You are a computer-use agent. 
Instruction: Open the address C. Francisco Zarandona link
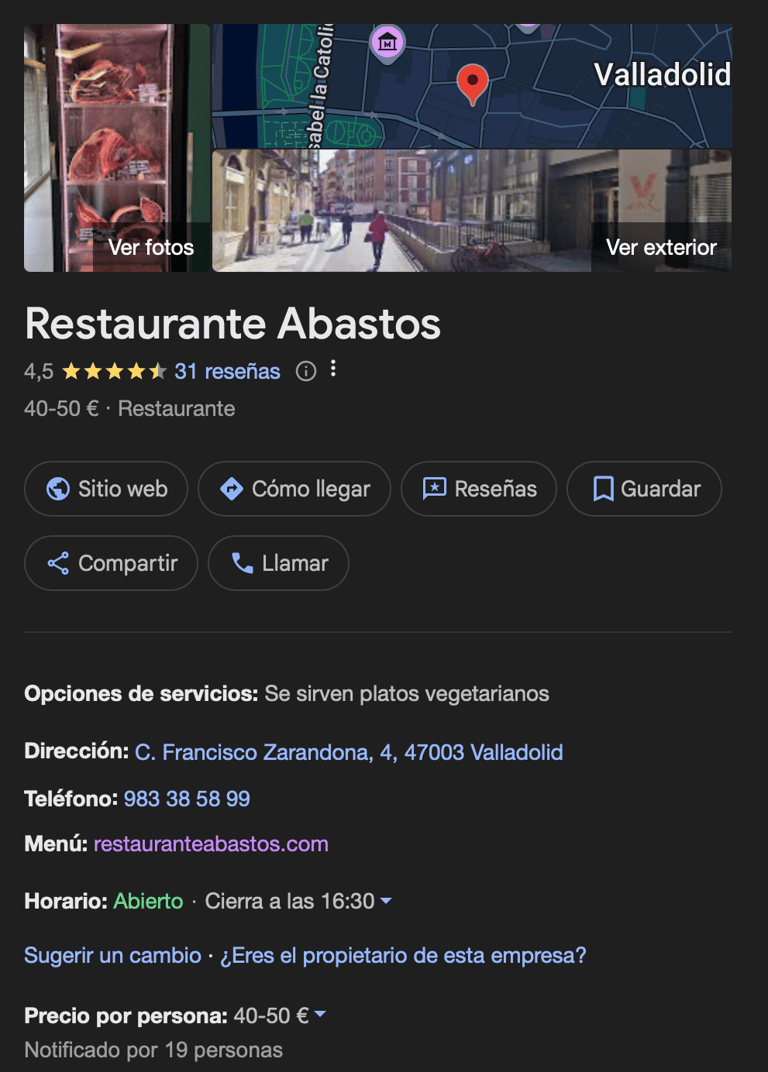coord(348,752)
